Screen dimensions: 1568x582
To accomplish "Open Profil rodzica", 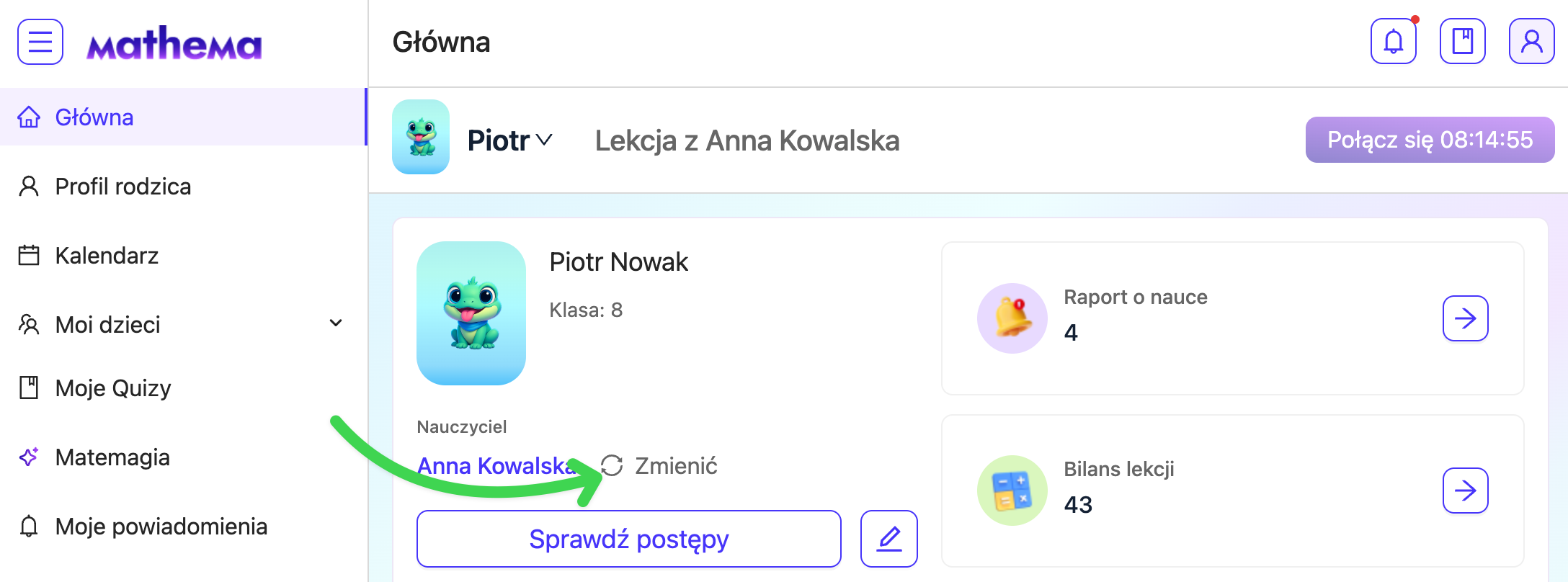I will (122, 187).
